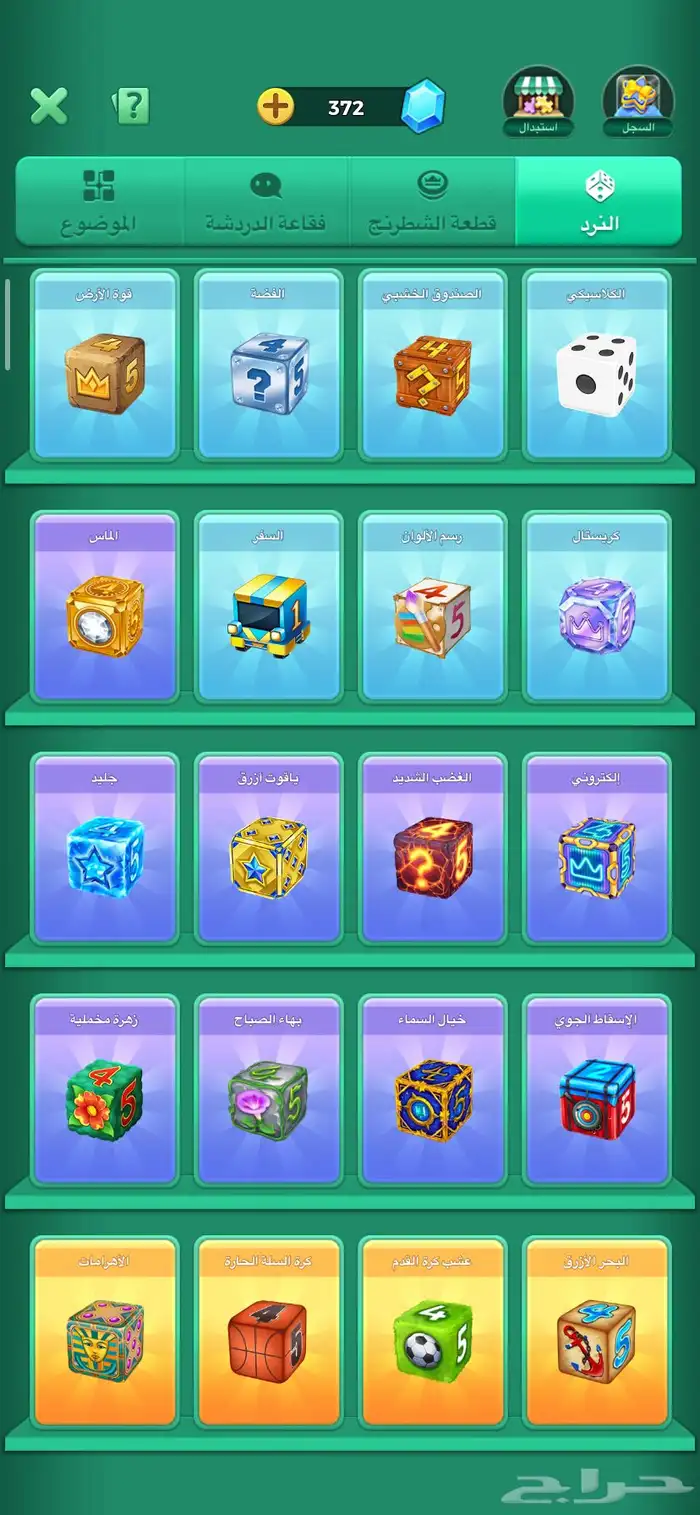This screenshot has height=1515, width=700.
Task: Switch to the الموضوع tab
Action: (98, 201)
